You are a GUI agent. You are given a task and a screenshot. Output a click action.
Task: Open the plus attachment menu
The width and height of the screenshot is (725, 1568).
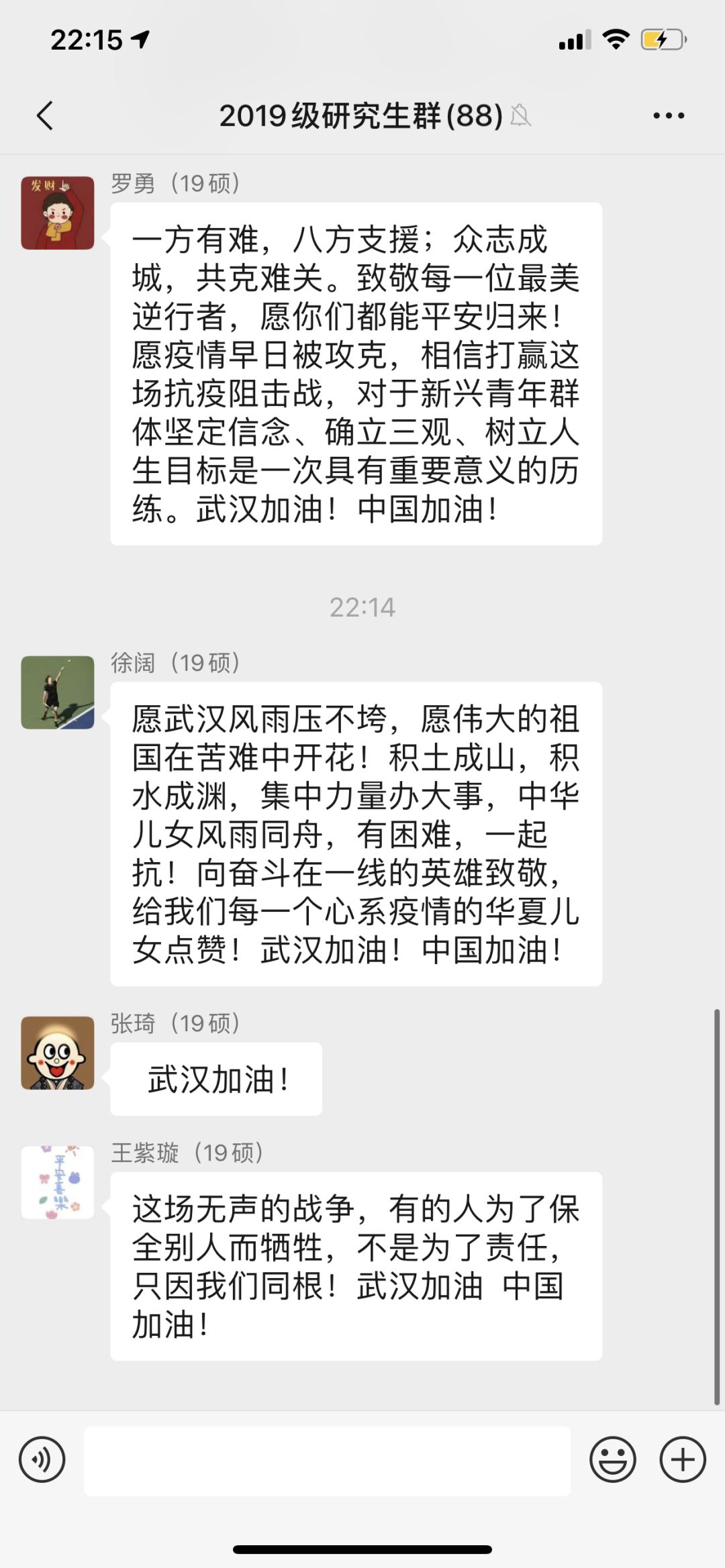click(x=683, y=1459)
